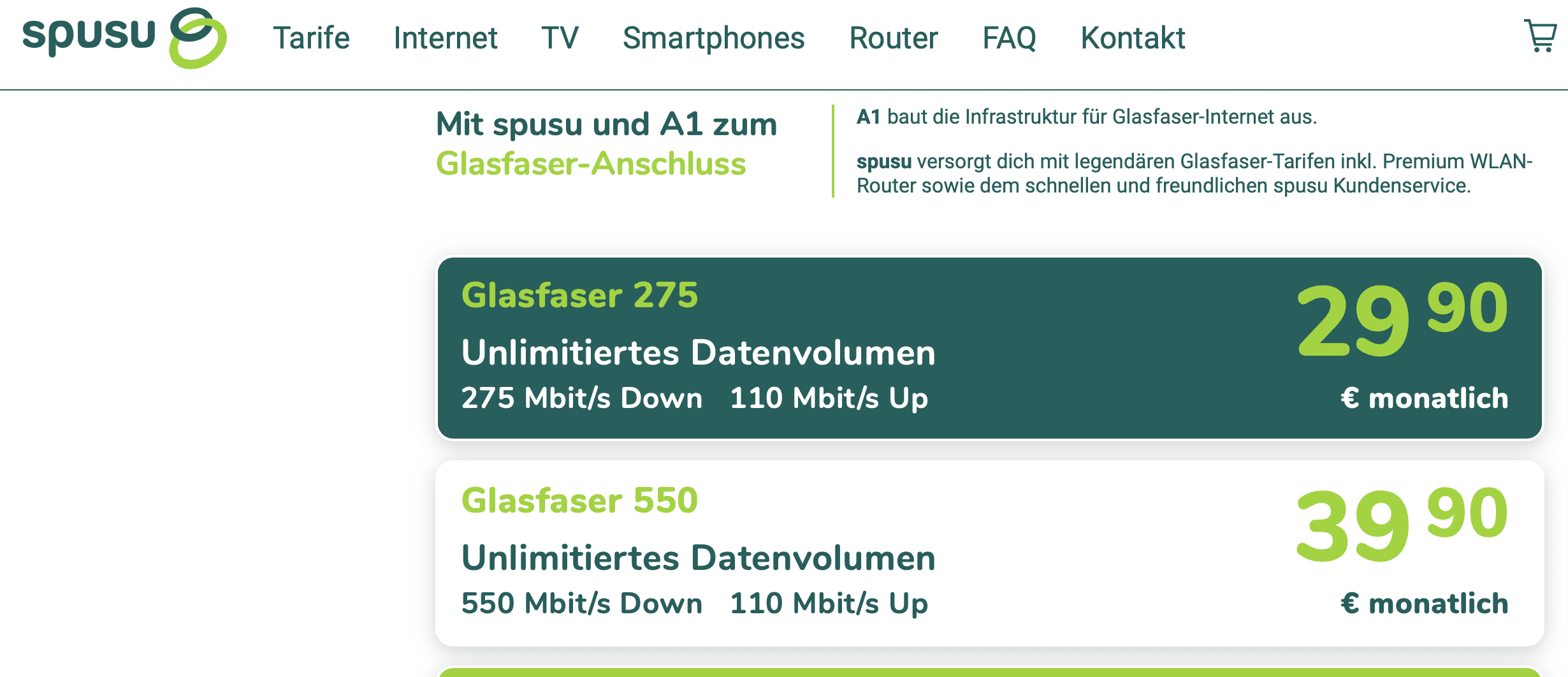Select the Glasfaser 275 tariff card
Viewport: 1568px width, 677px height.
989,348
